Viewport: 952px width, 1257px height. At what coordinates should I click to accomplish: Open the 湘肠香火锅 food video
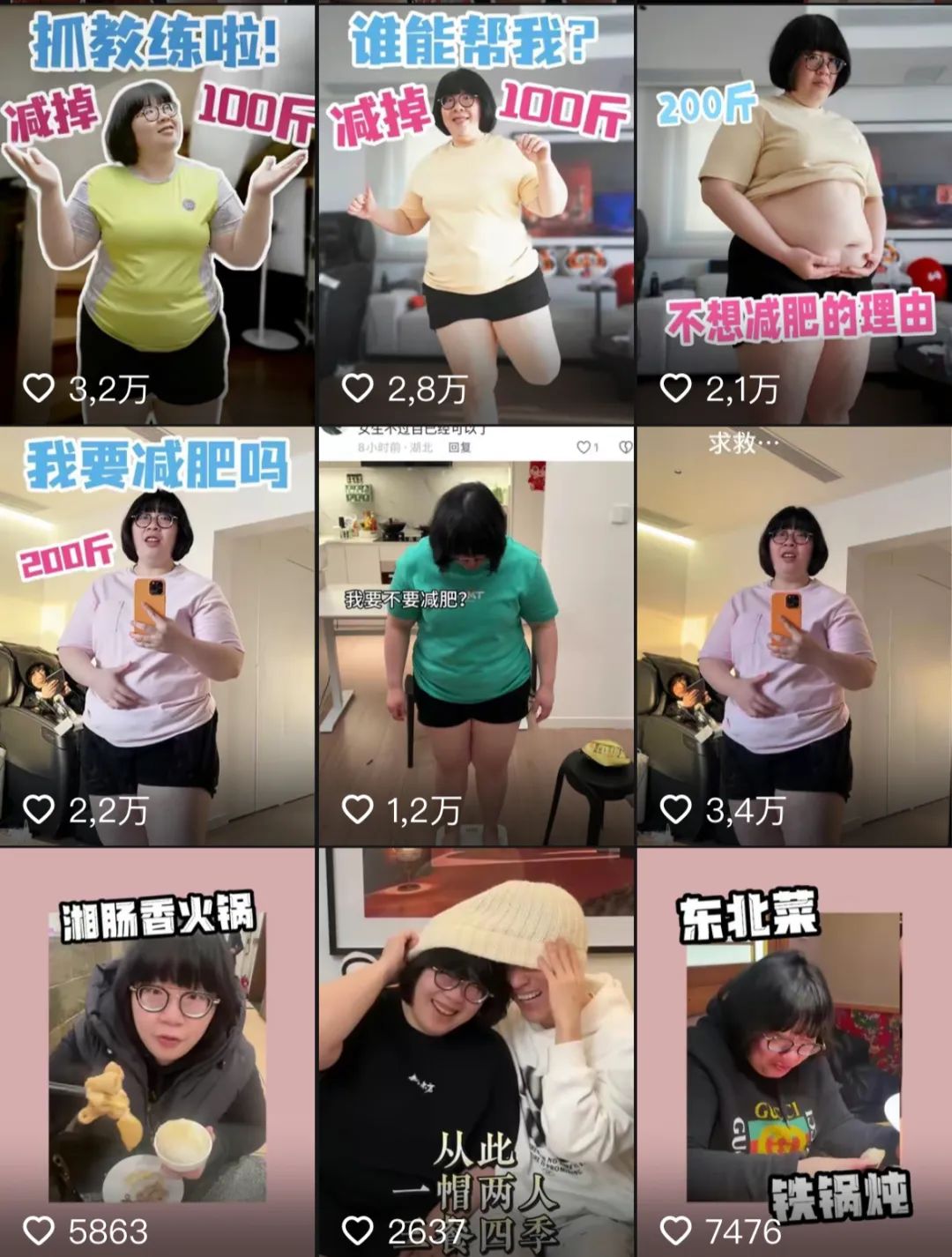(x=157, y=1053)
